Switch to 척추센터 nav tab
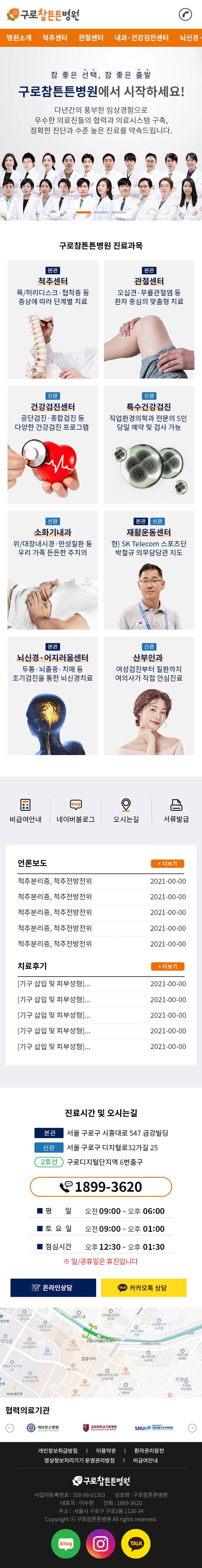Screen dimensions: 202x1568 click(x=55, y=38)
